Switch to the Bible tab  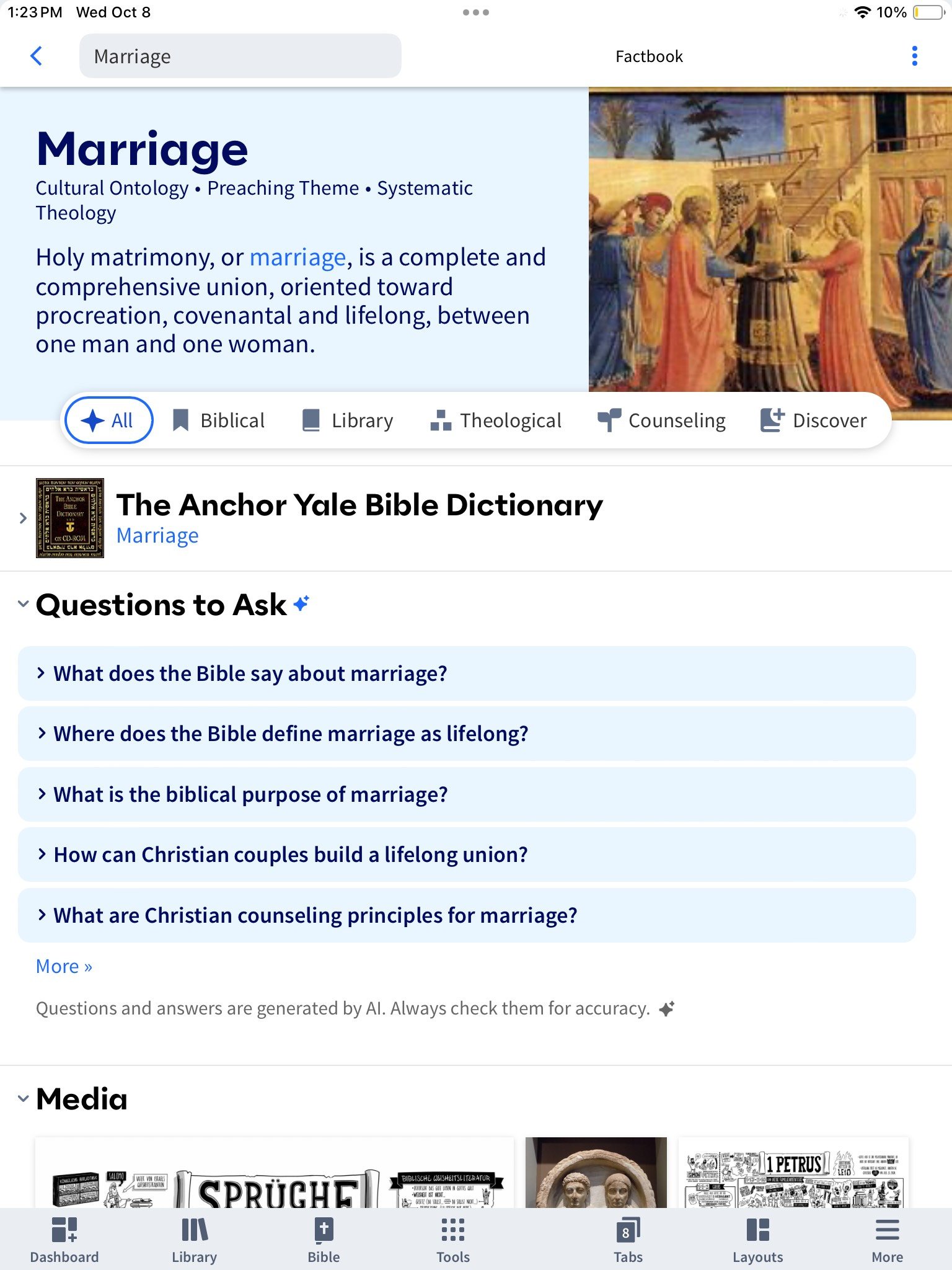point(324,1239)
